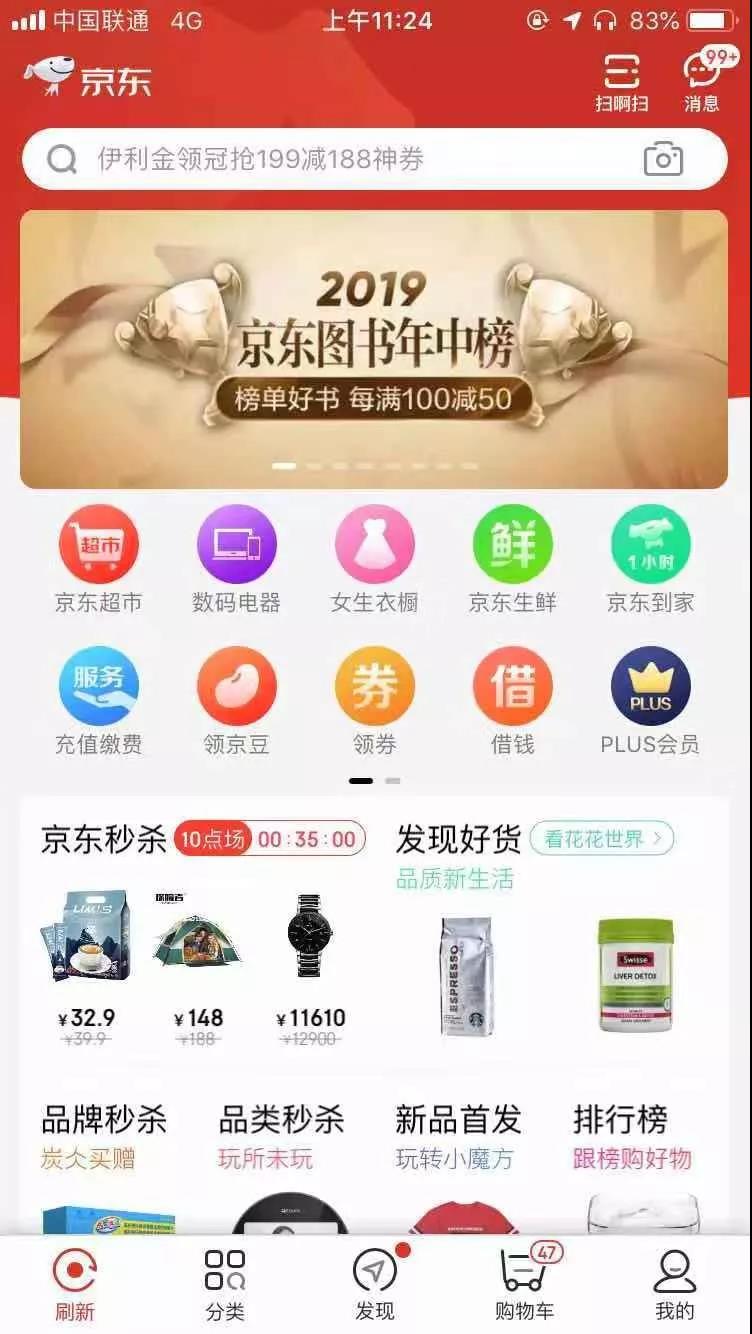Switch to the 分类 tab

coord(225,1283)
